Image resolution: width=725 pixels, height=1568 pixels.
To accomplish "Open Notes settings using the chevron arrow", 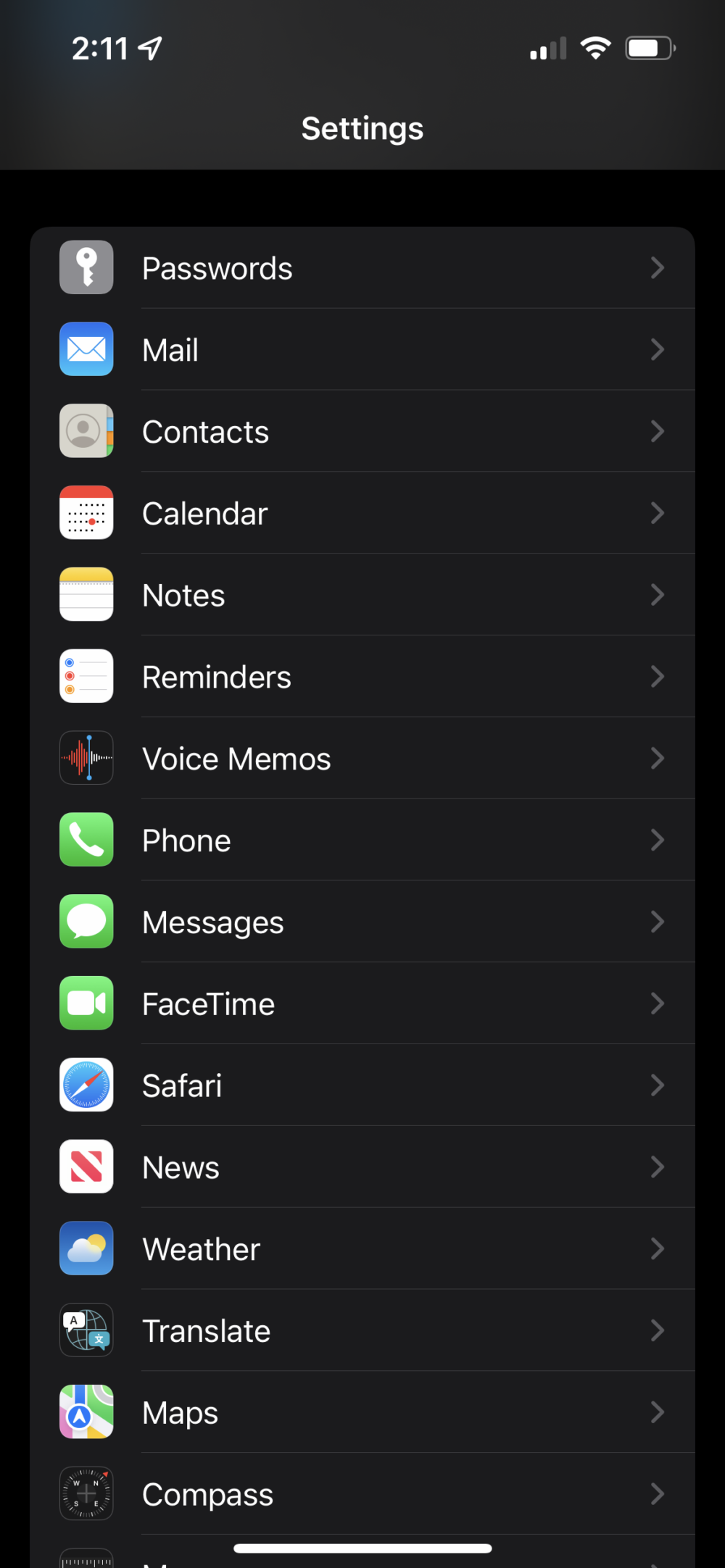I will pos(658,594).
